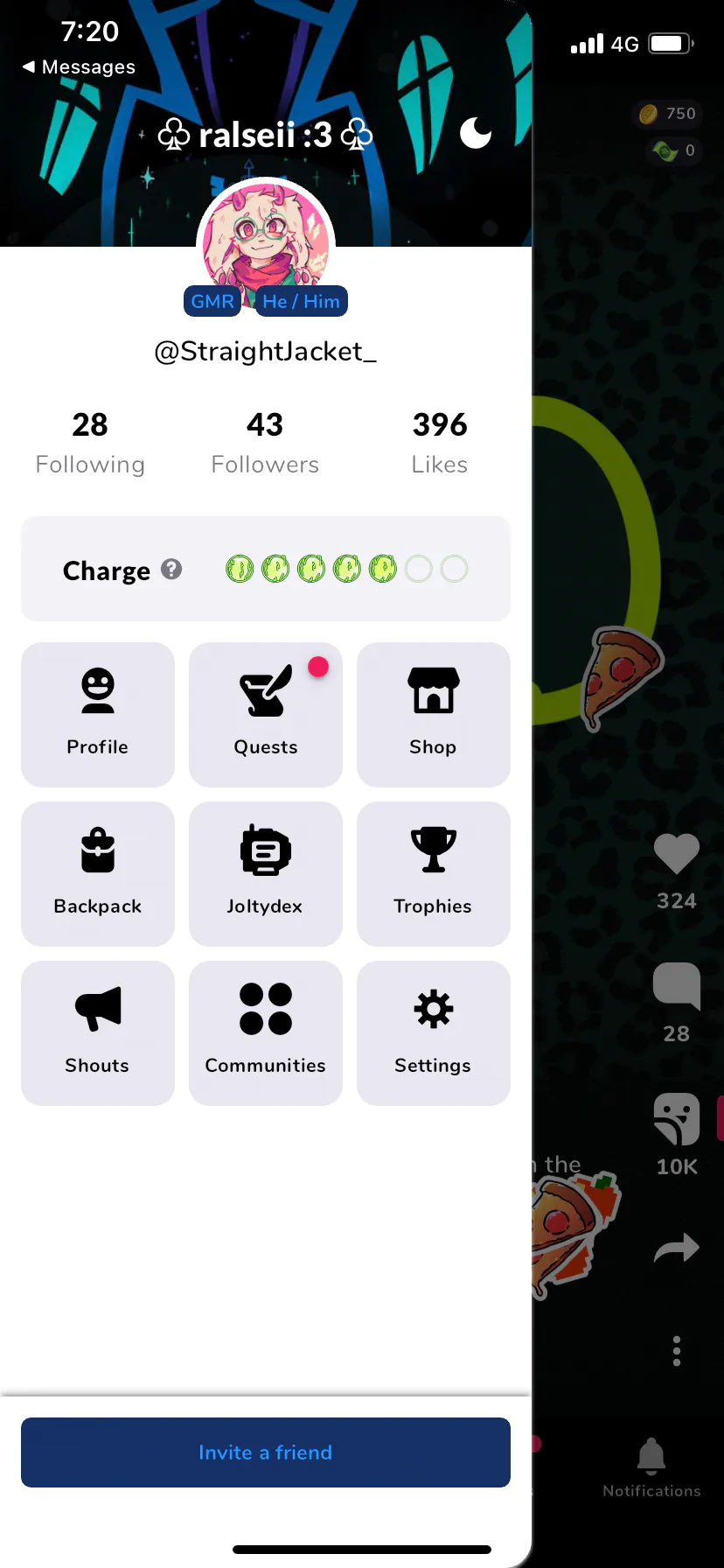The image size is (724, 1568).
Task: Show Charge help info
Action: coord(172,570)
